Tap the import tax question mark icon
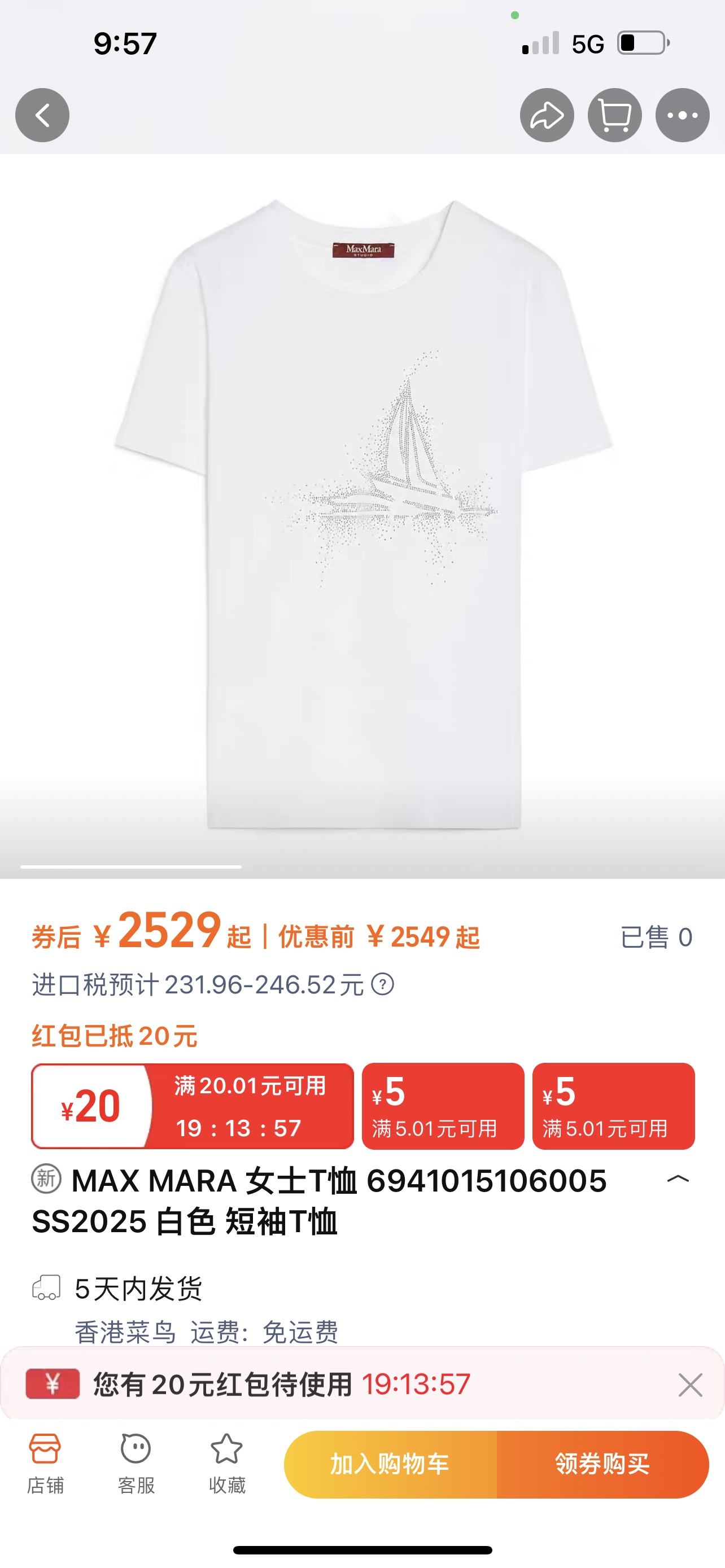This screenshot has width=725, height=1568. (x=383, y=984)
